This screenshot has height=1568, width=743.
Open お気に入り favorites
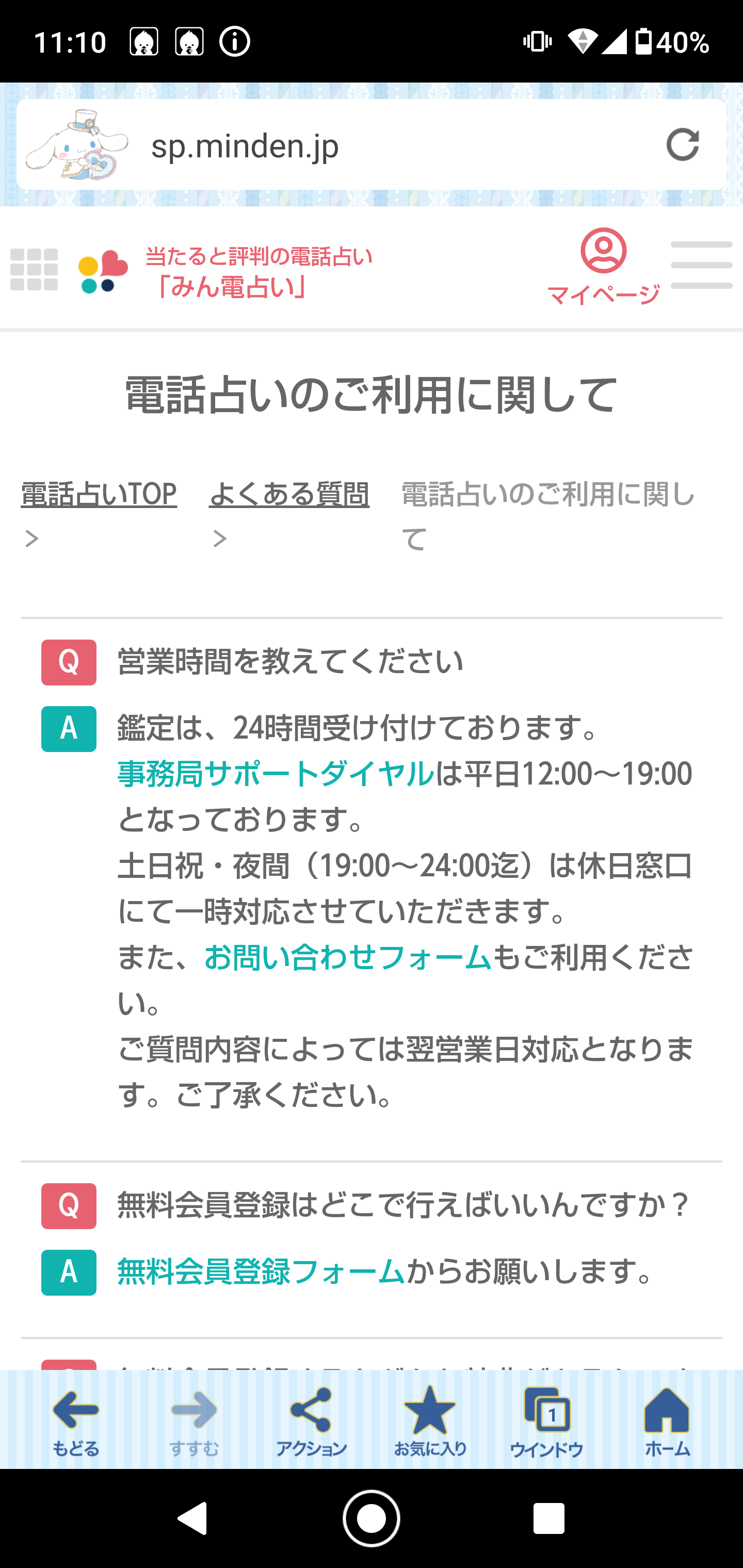(x=429, y=1420)
